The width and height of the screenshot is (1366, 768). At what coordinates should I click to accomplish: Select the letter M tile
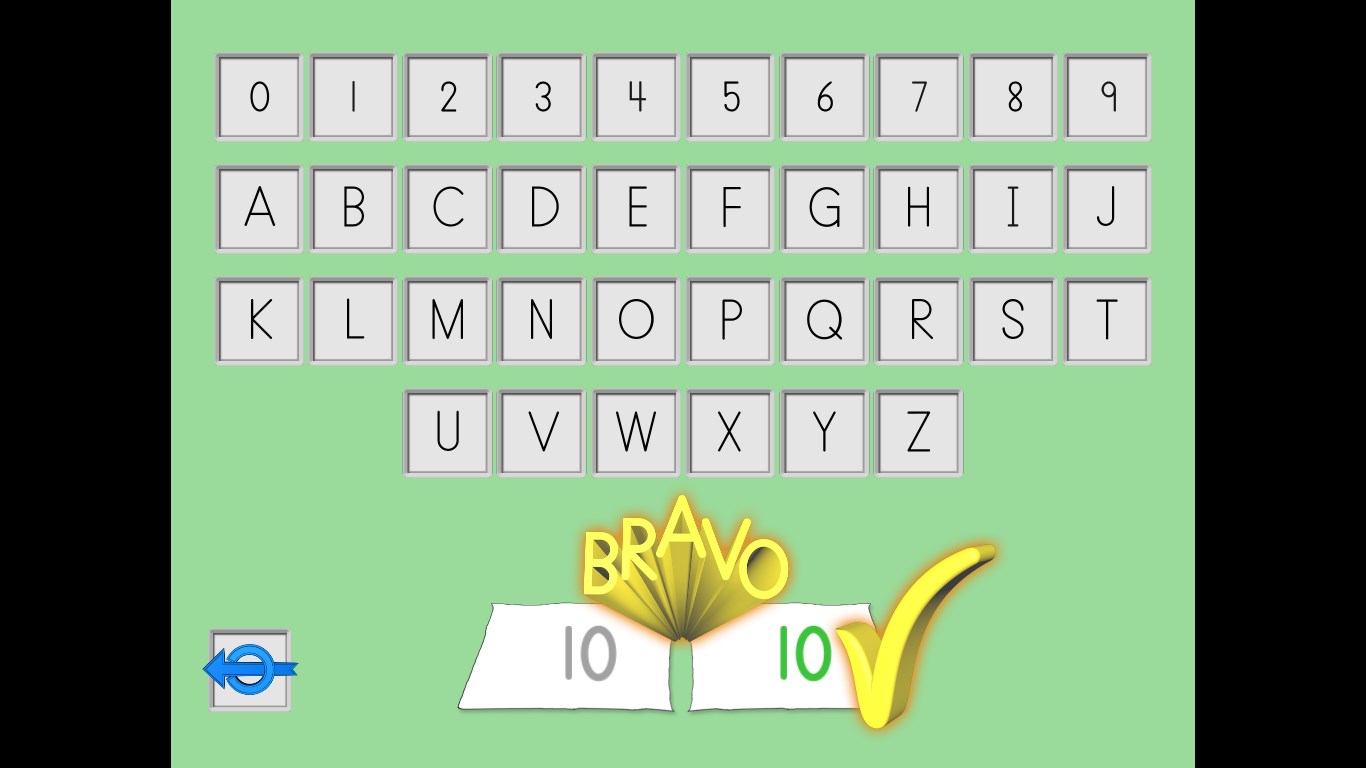pos(447,321)
